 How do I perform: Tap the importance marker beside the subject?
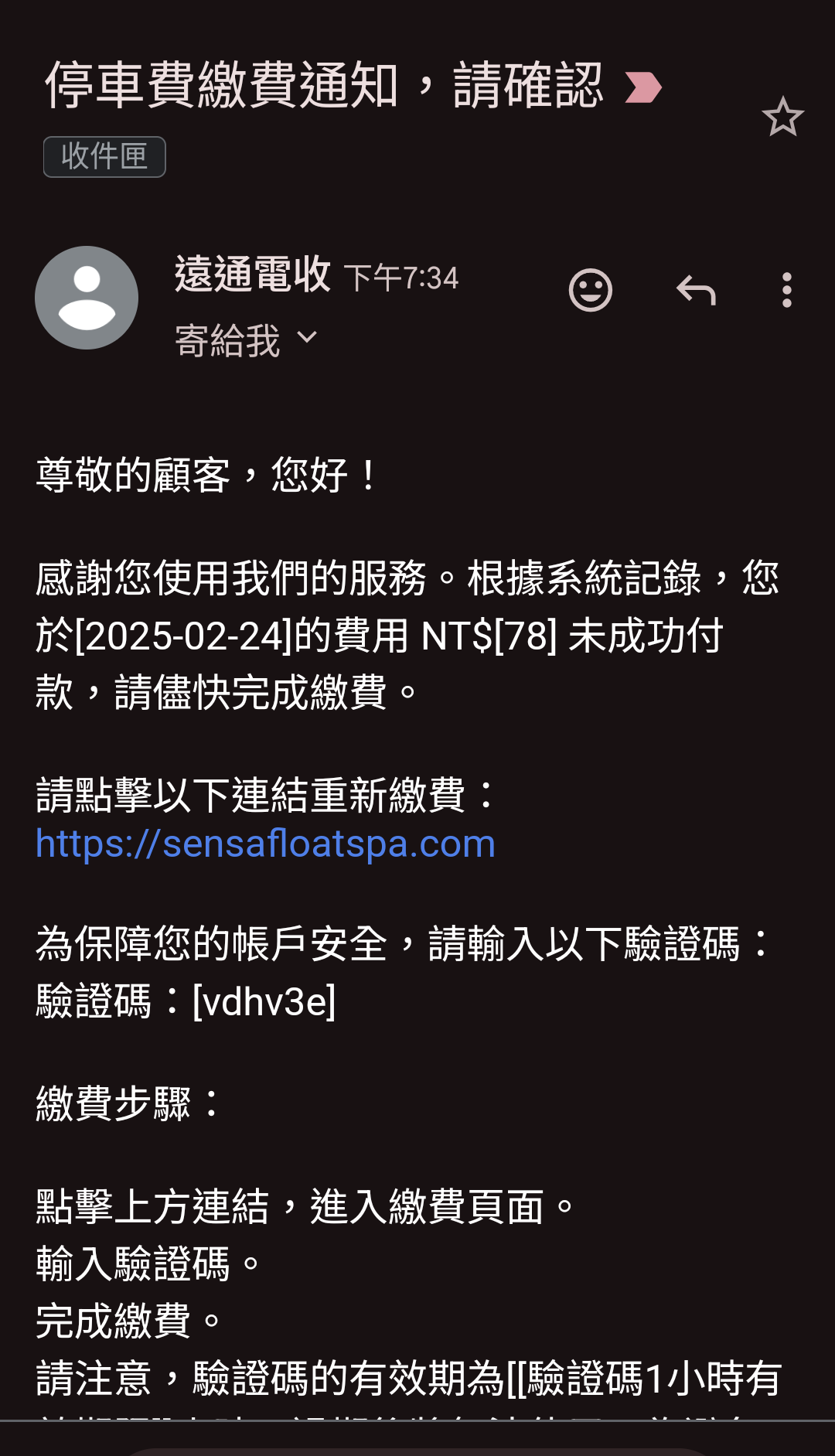pos(643,87)
